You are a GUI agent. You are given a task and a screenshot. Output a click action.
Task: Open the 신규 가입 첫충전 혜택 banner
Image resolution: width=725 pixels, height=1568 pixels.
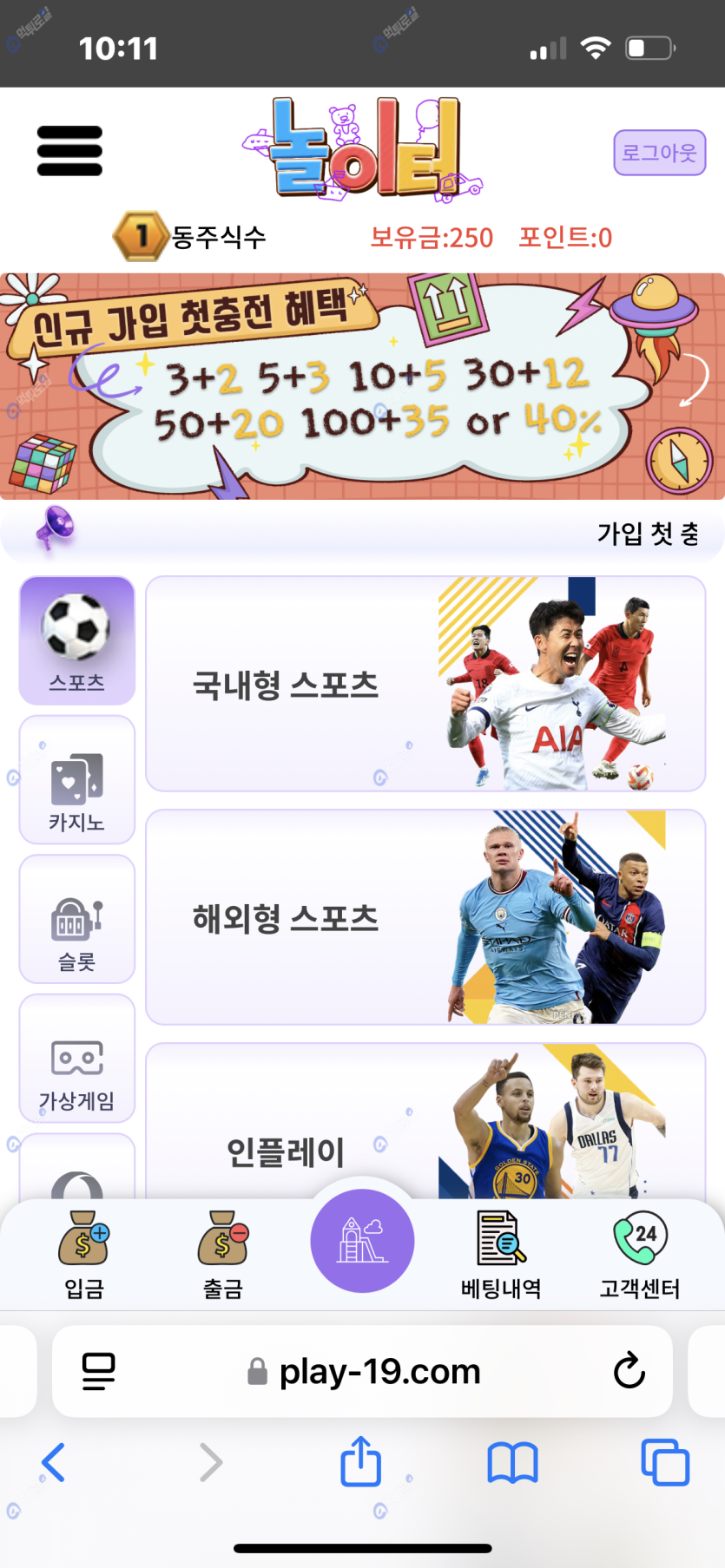(362, 387)
